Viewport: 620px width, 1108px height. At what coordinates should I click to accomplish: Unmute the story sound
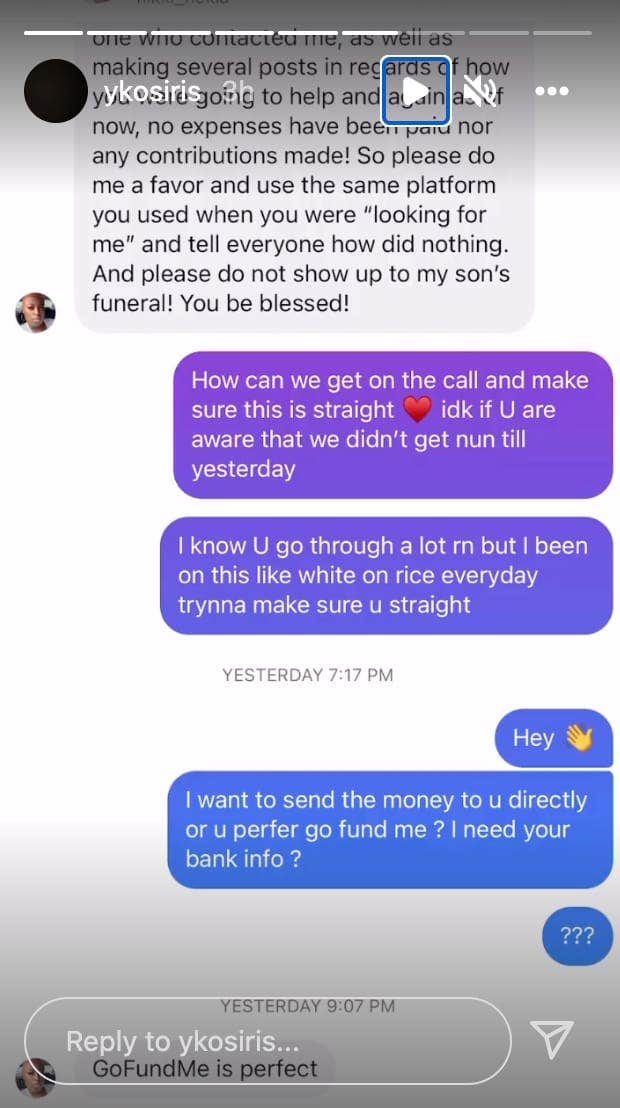pyautogui.click(x=480, y=91)
